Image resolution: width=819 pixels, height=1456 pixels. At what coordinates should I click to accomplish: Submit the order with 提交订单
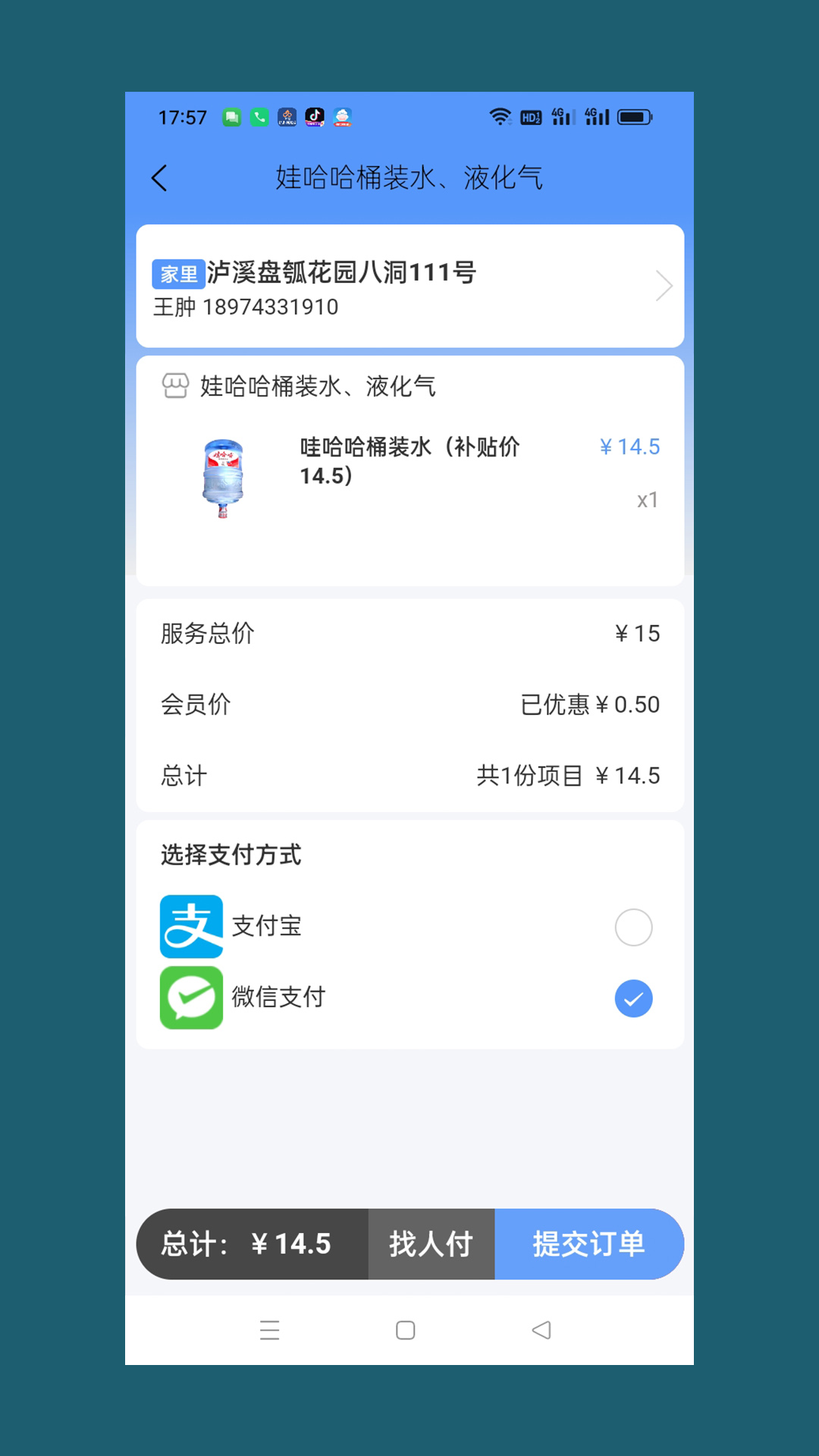[588, 1244]
